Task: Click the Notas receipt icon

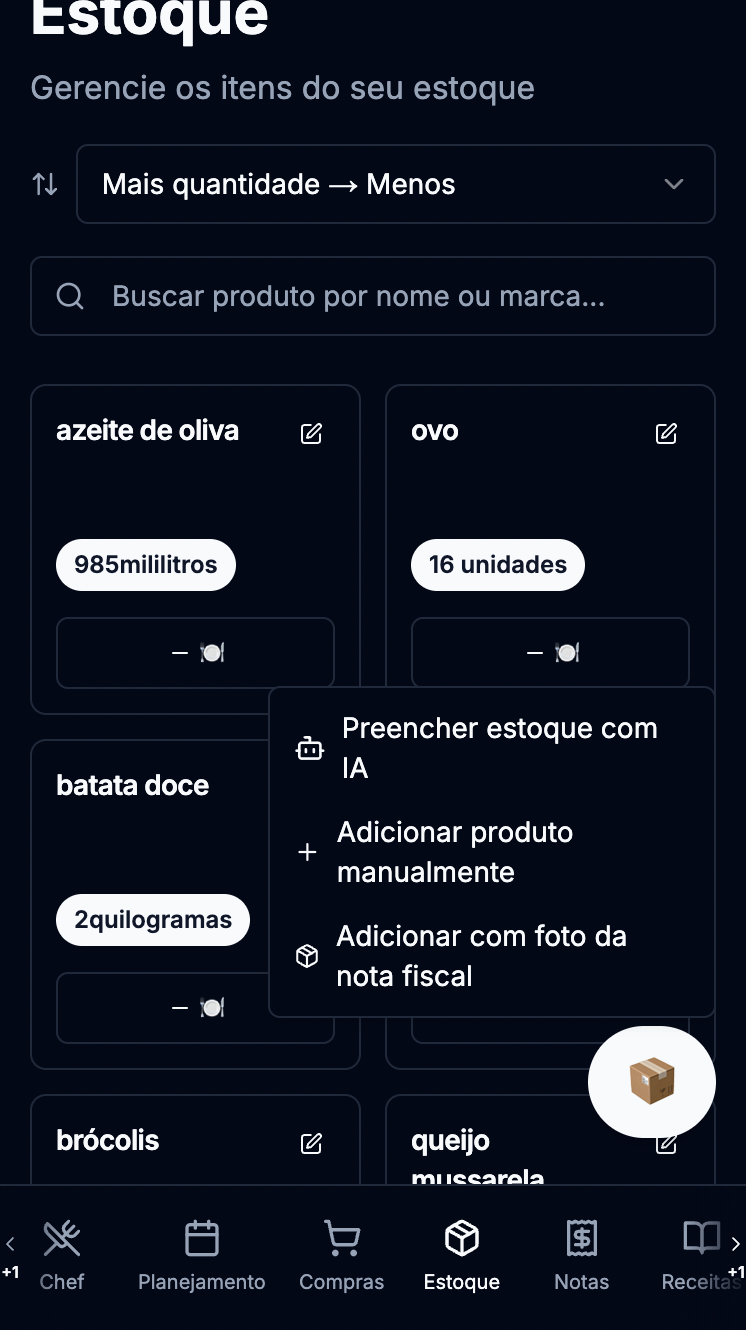Action: pos(581,1238)
